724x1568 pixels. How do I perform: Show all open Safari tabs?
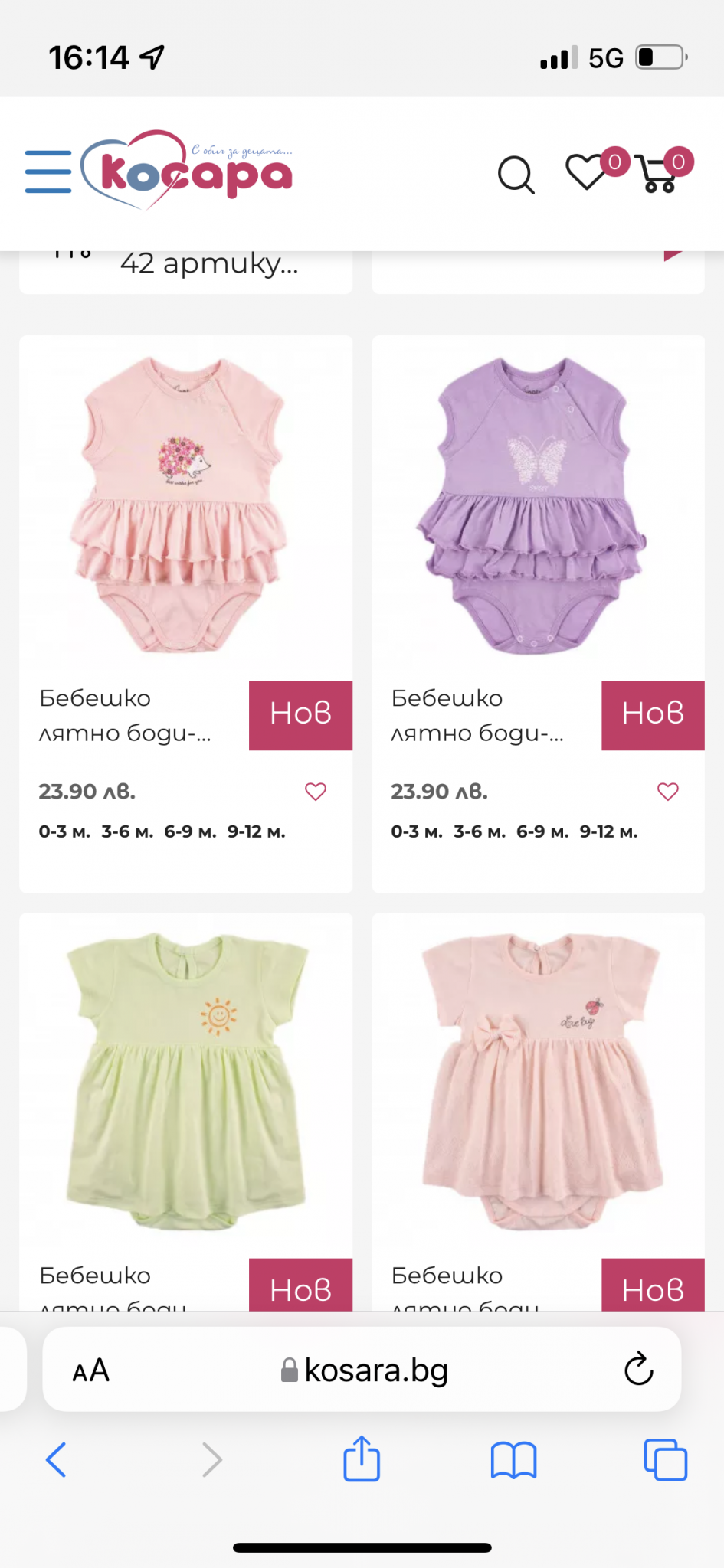[x=665, y=1460]
